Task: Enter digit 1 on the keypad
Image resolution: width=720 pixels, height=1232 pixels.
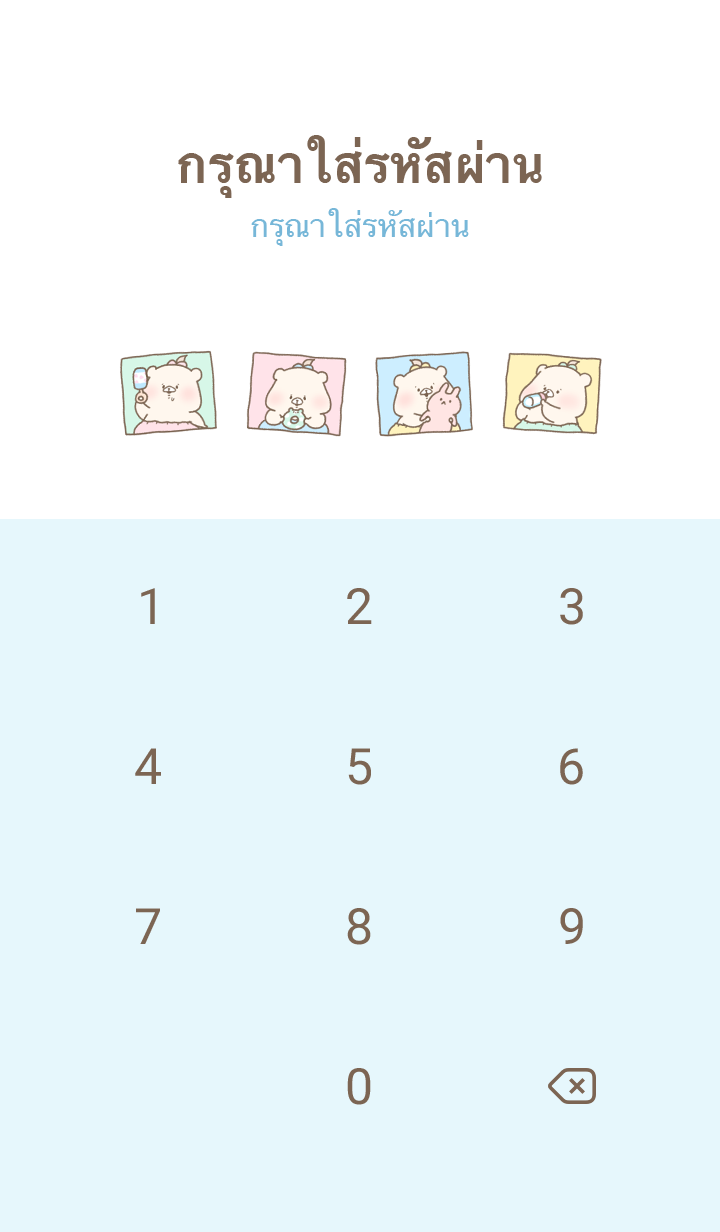Action: pyautogui.click(x=149, y=607)
